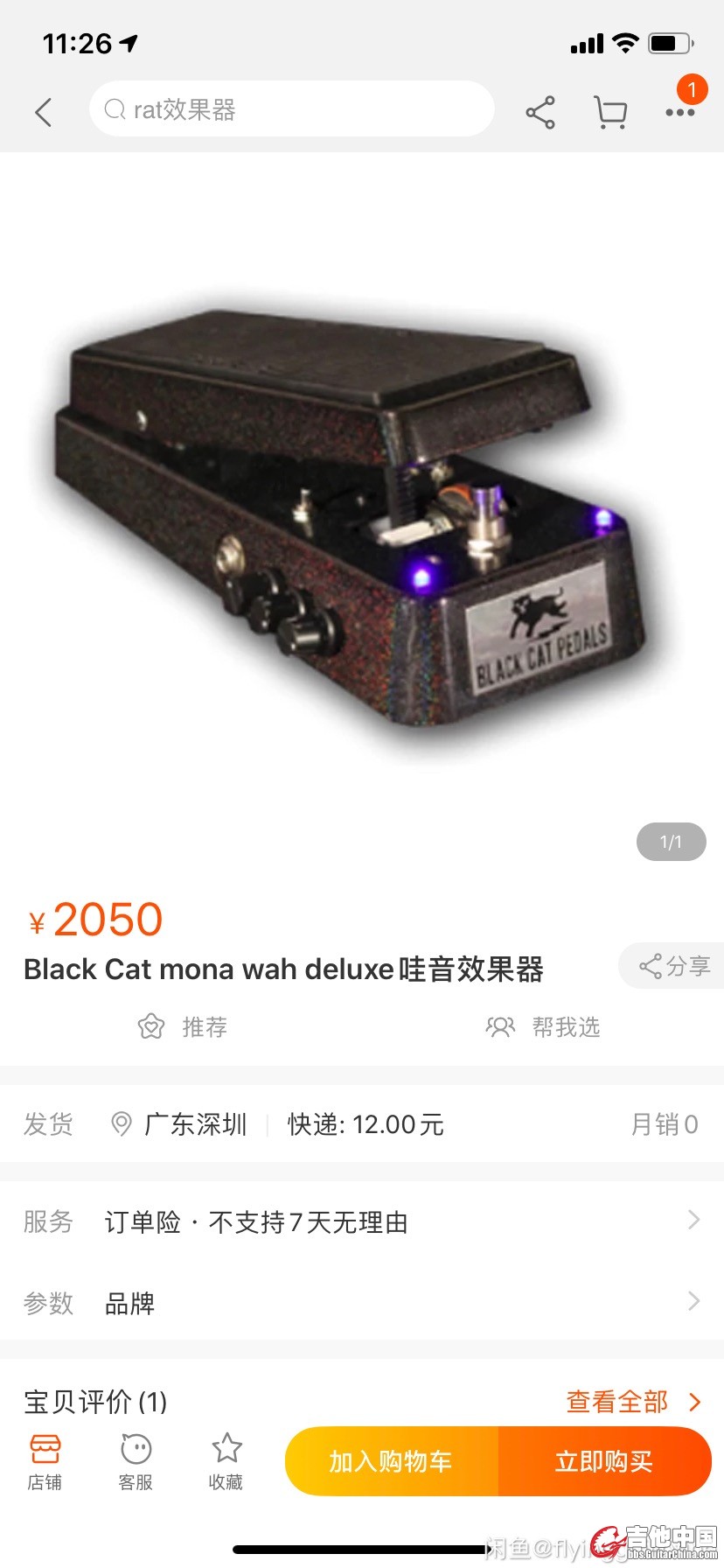Open the 服务 service details row
The height and width of the screenshot is (1568, 724).
[x=362, y=1221]
